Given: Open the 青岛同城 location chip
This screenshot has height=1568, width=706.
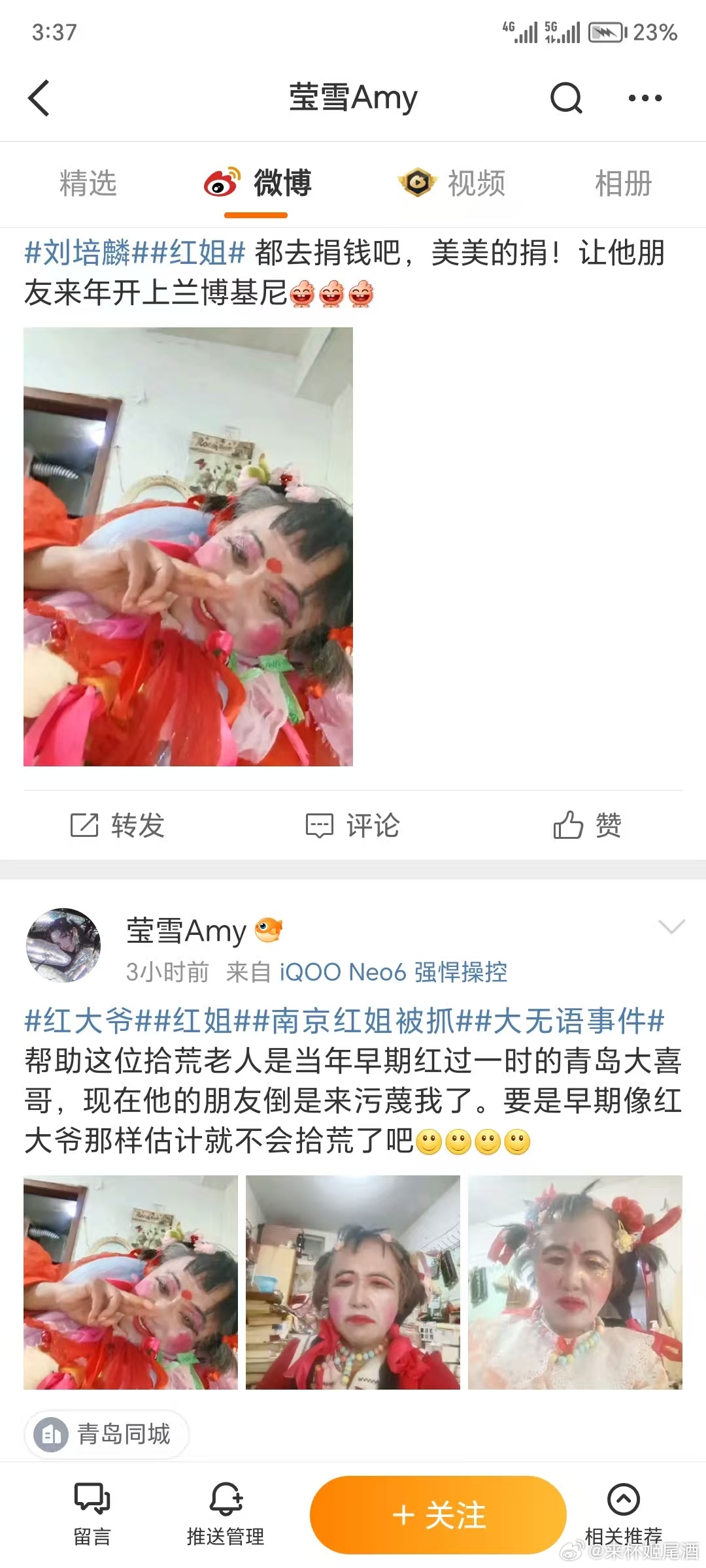Looking at the screenshot, I should pyautogui.click(x=107, y=1434).
